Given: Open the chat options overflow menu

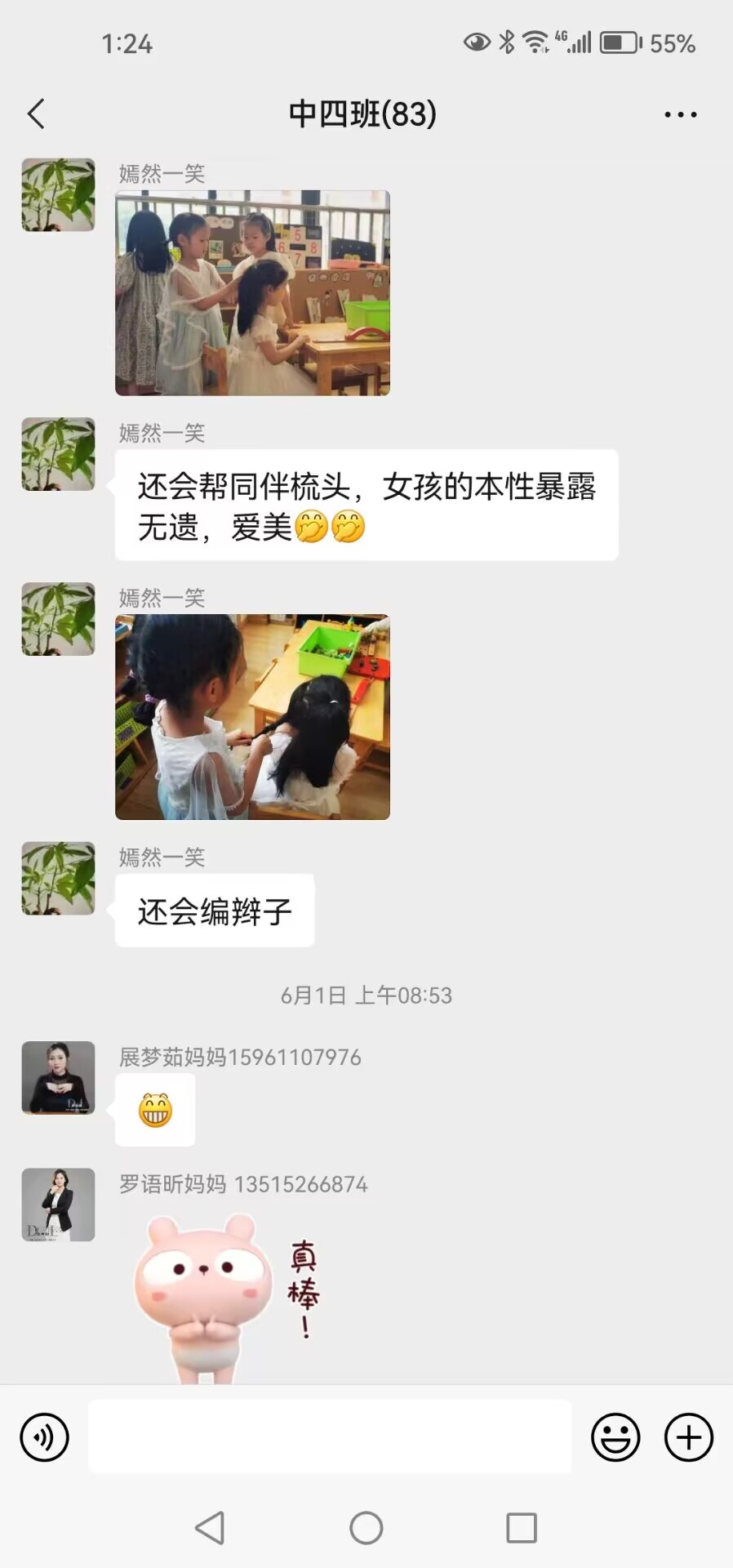Looking at the screenshot, I should (680, 114).
